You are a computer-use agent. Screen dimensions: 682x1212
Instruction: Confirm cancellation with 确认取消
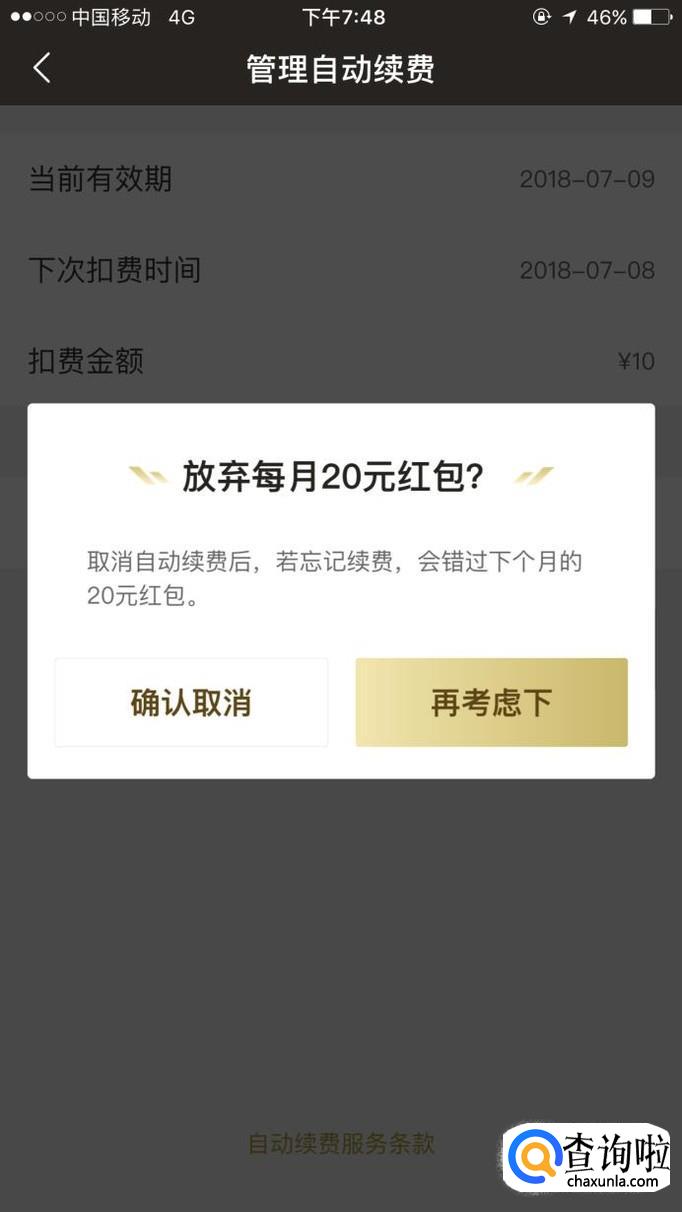click(x=191, y=702)
